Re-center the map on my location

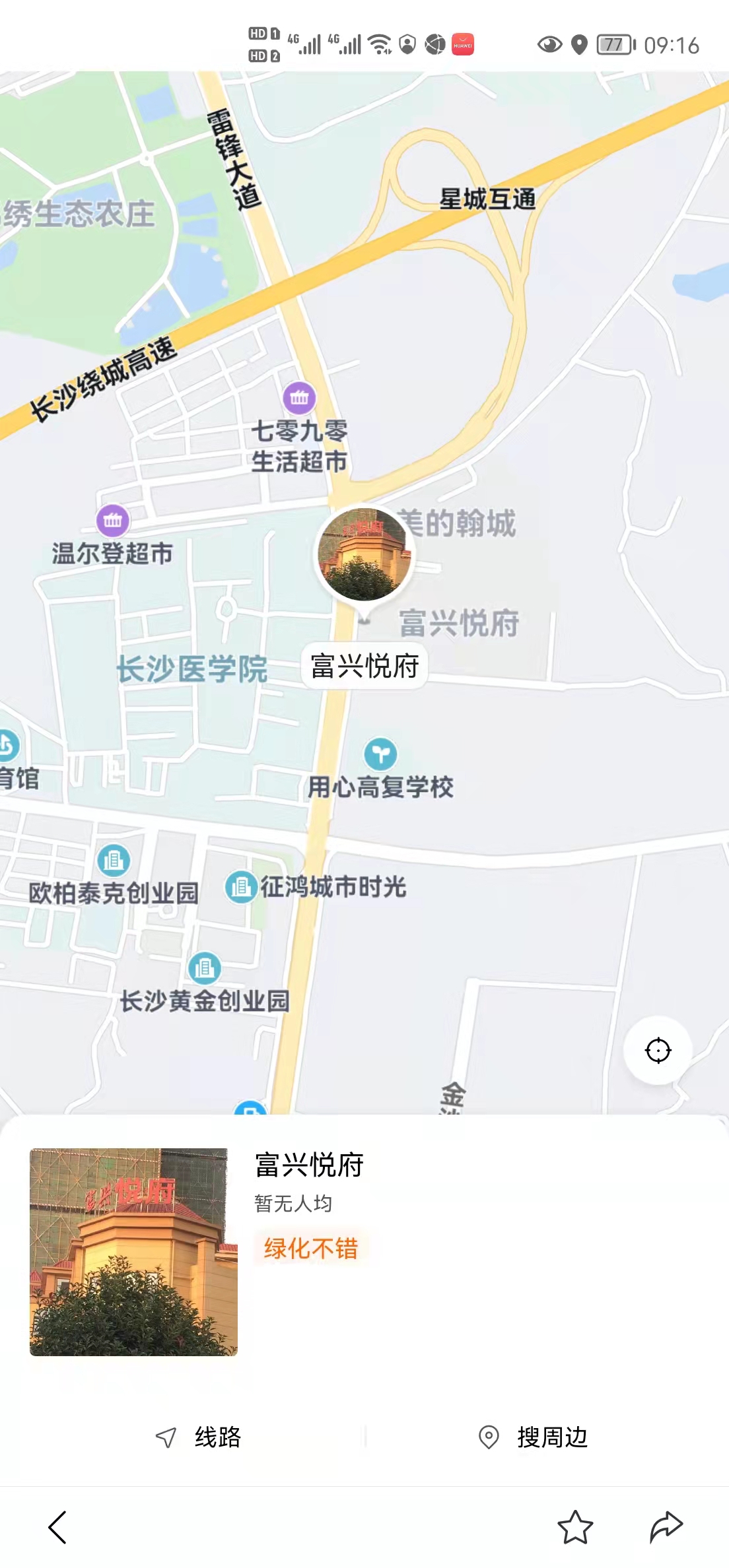[x=658, y=1050]
